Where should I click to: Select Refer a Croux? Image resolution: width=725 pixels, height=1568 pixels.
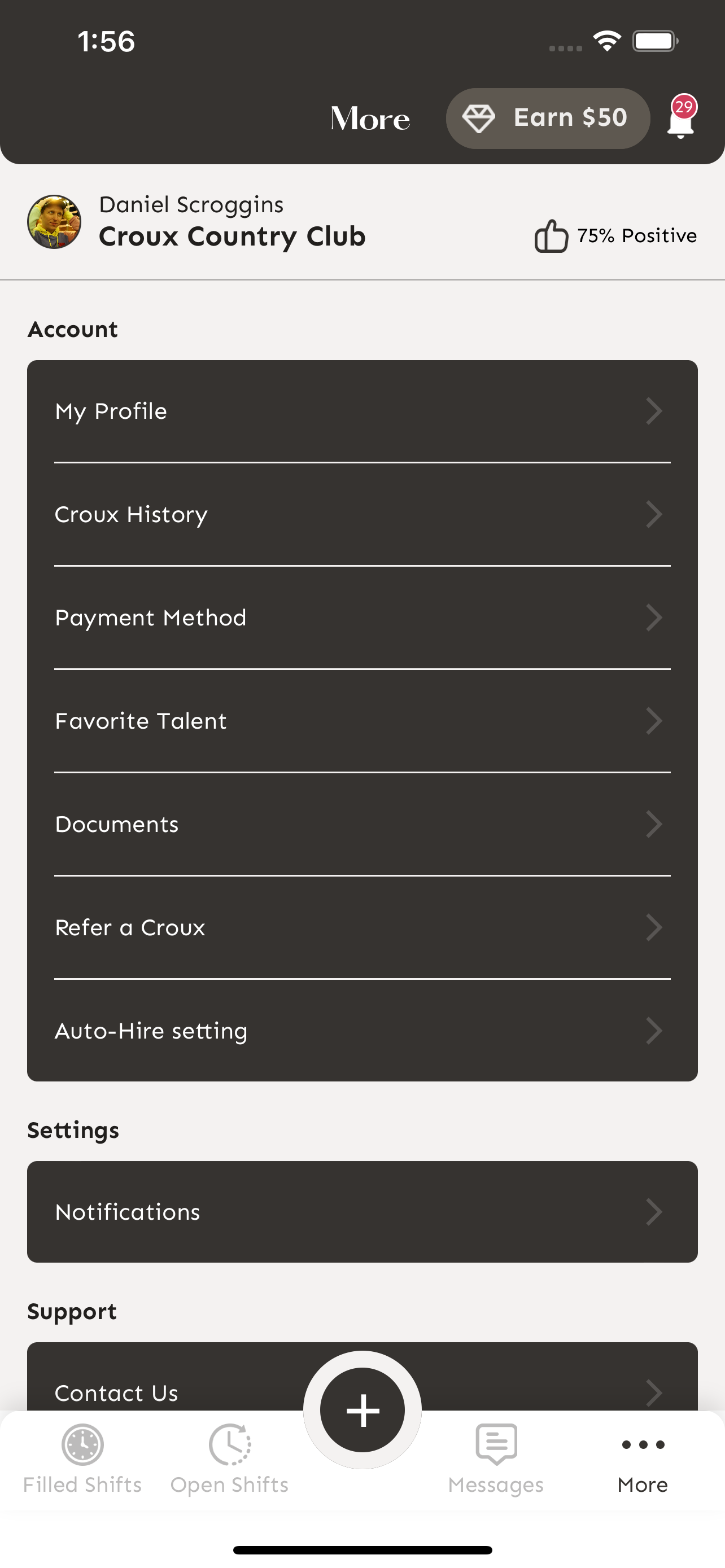pyautogui.click(x=362, y=928)
